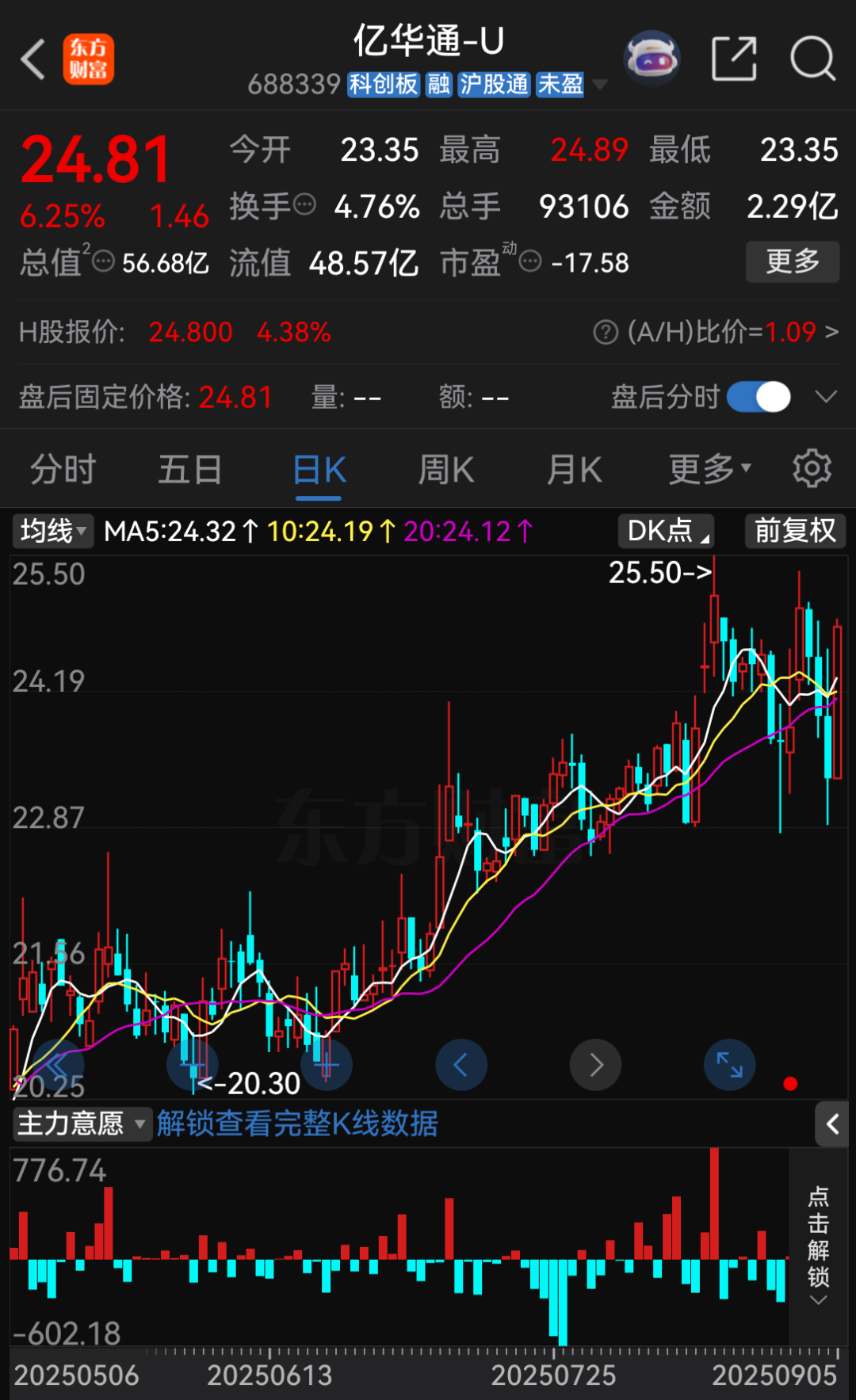
Task: Toggle the 盘后分时 switch
Action: tap(759, 397)
